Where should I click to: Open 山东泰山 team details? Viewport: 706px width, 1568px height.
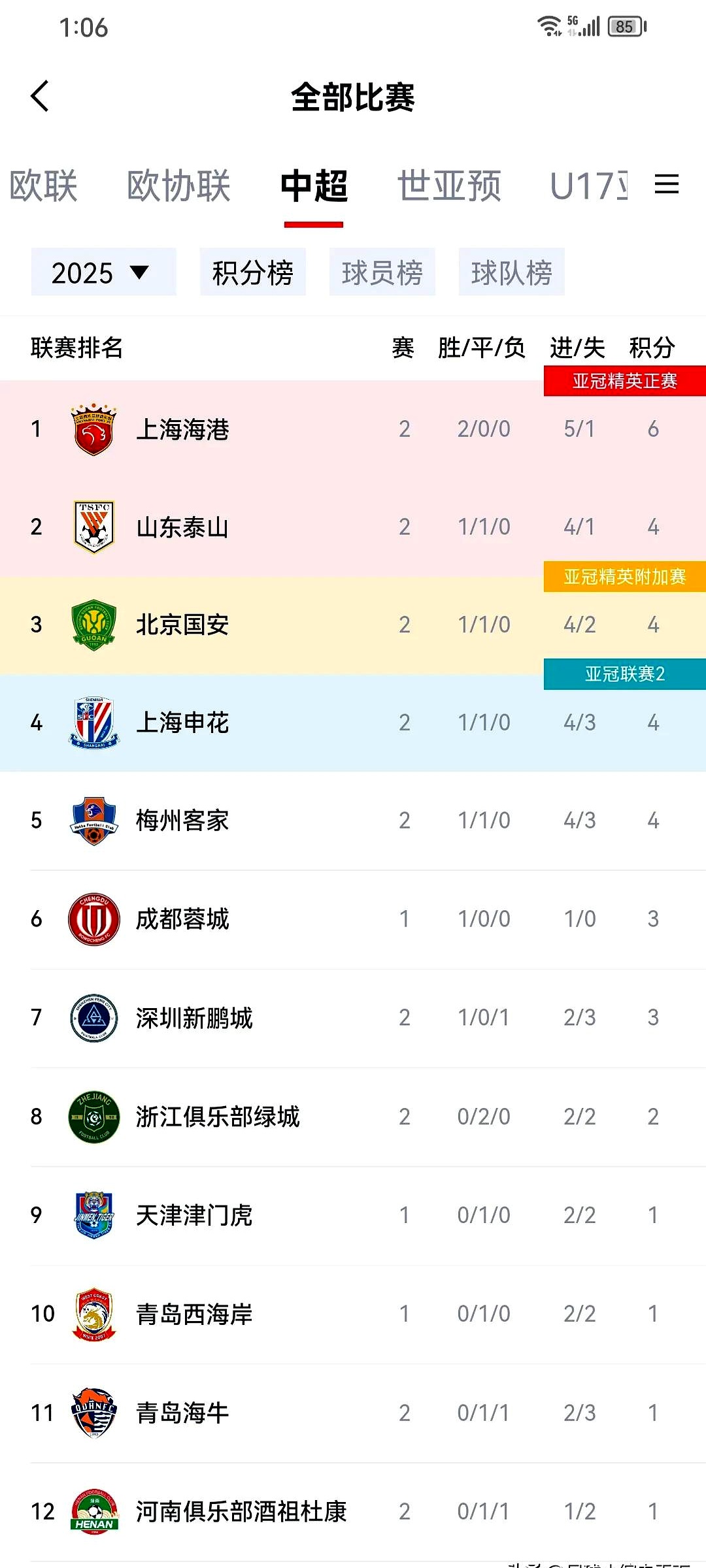tap(183, 527)
